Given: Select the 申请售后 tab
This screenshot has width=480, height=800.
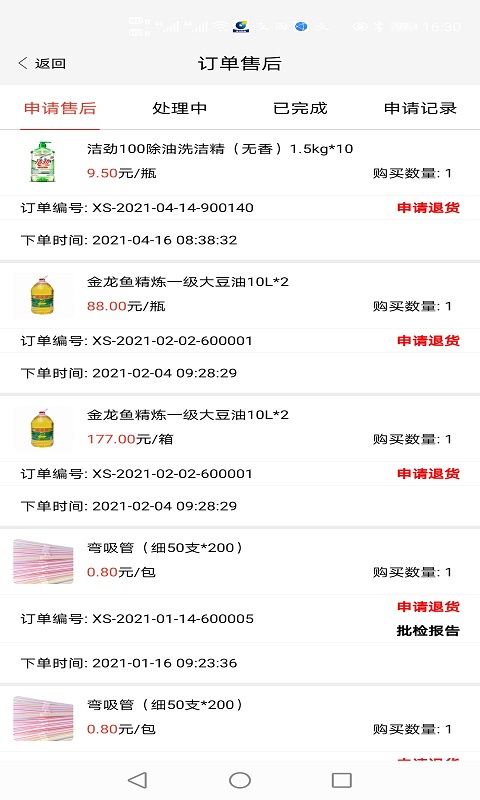Looking at the screenshot, I should tap(60, 108).
